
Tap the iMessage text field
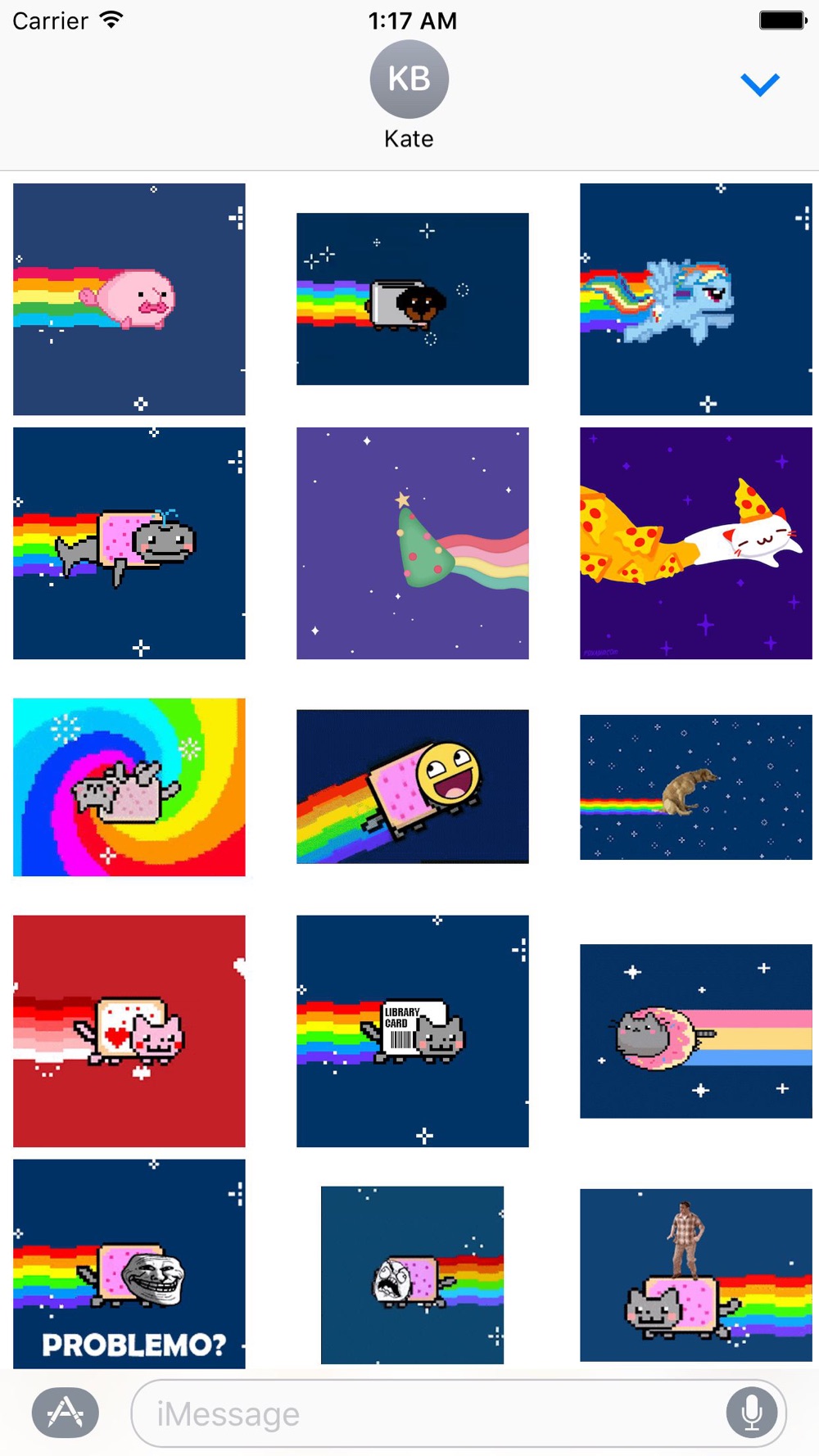click(459, 1413)
